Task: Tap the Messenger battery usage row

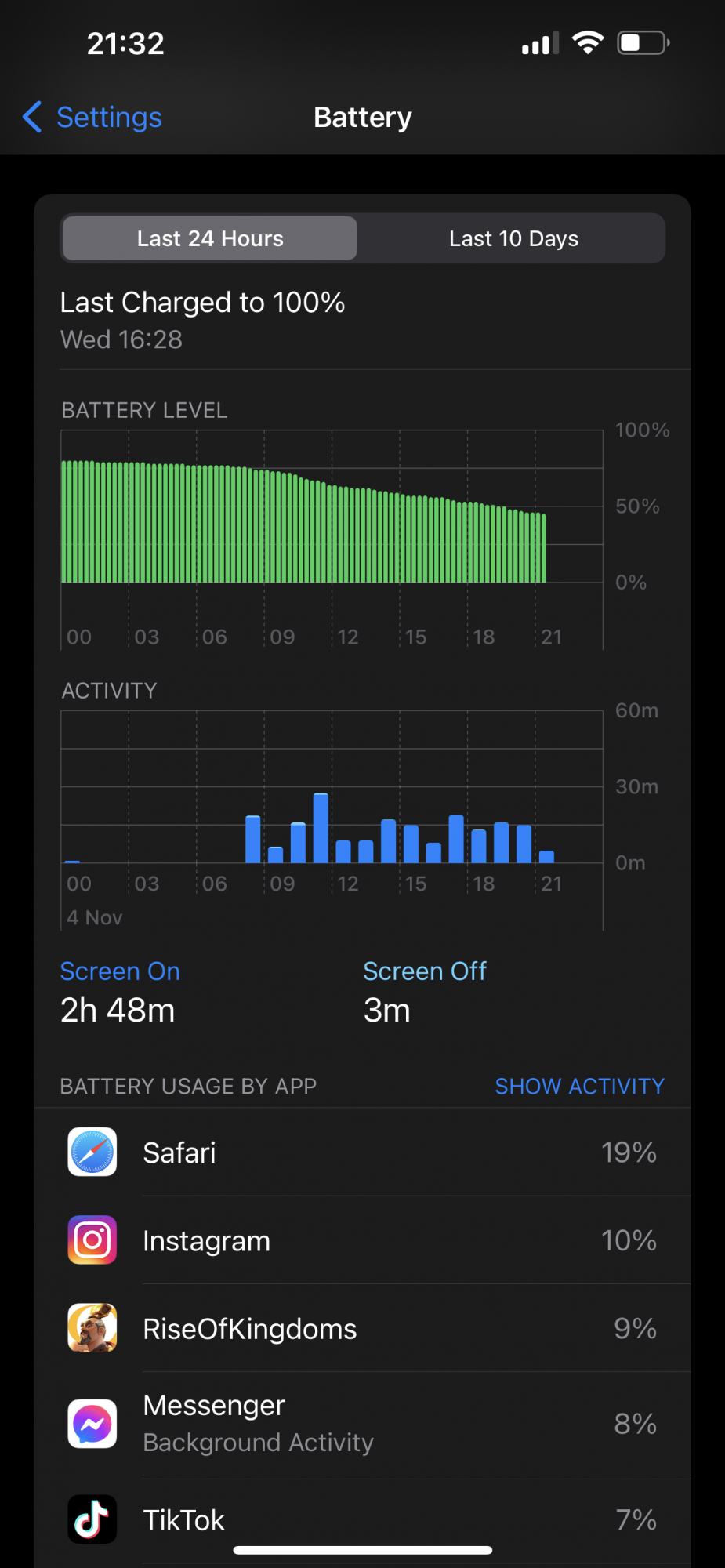Action: pos(362,1423)
